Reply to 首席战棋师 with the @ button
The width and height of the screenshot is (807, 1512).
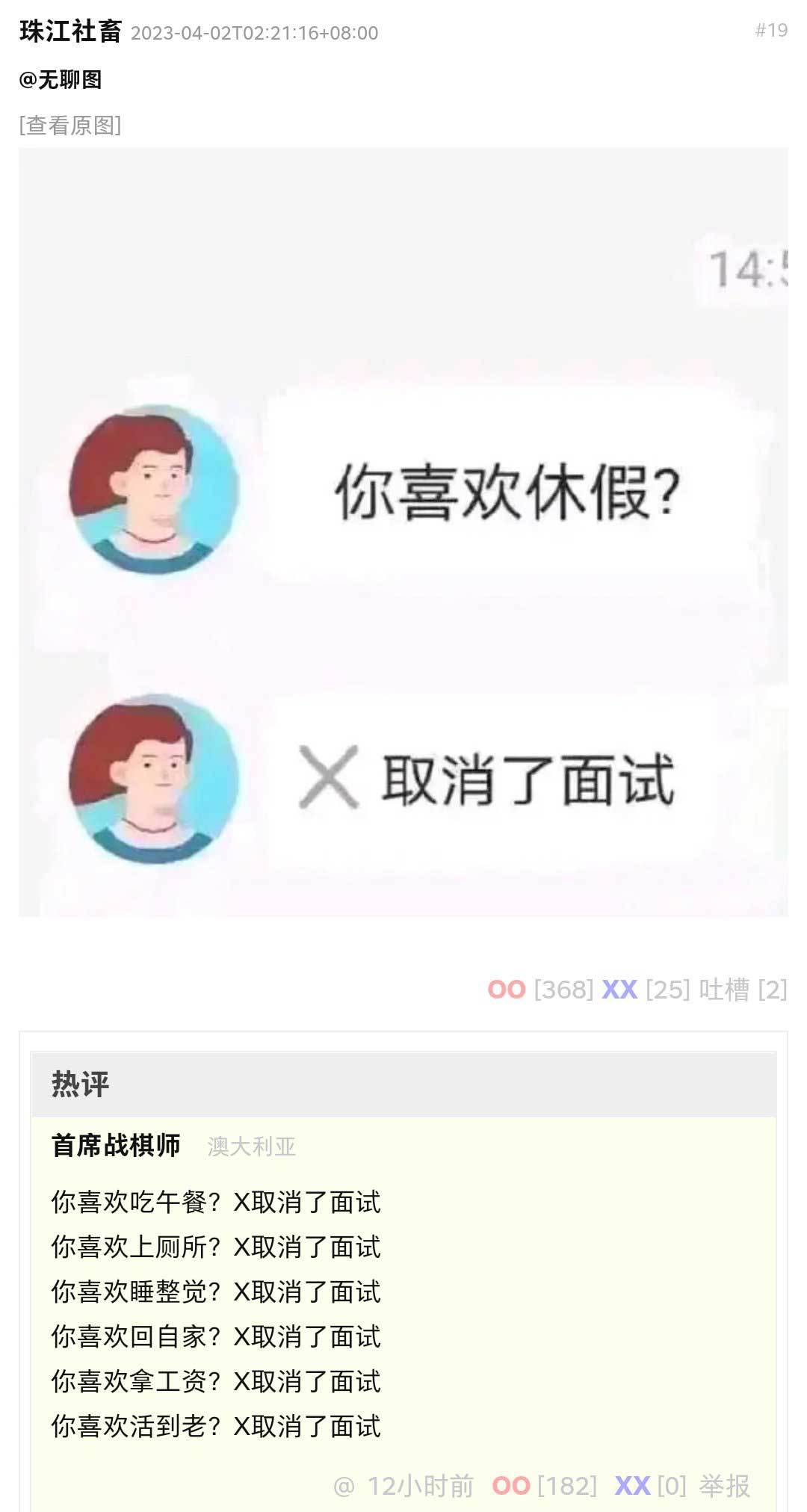coord(344,1487)
